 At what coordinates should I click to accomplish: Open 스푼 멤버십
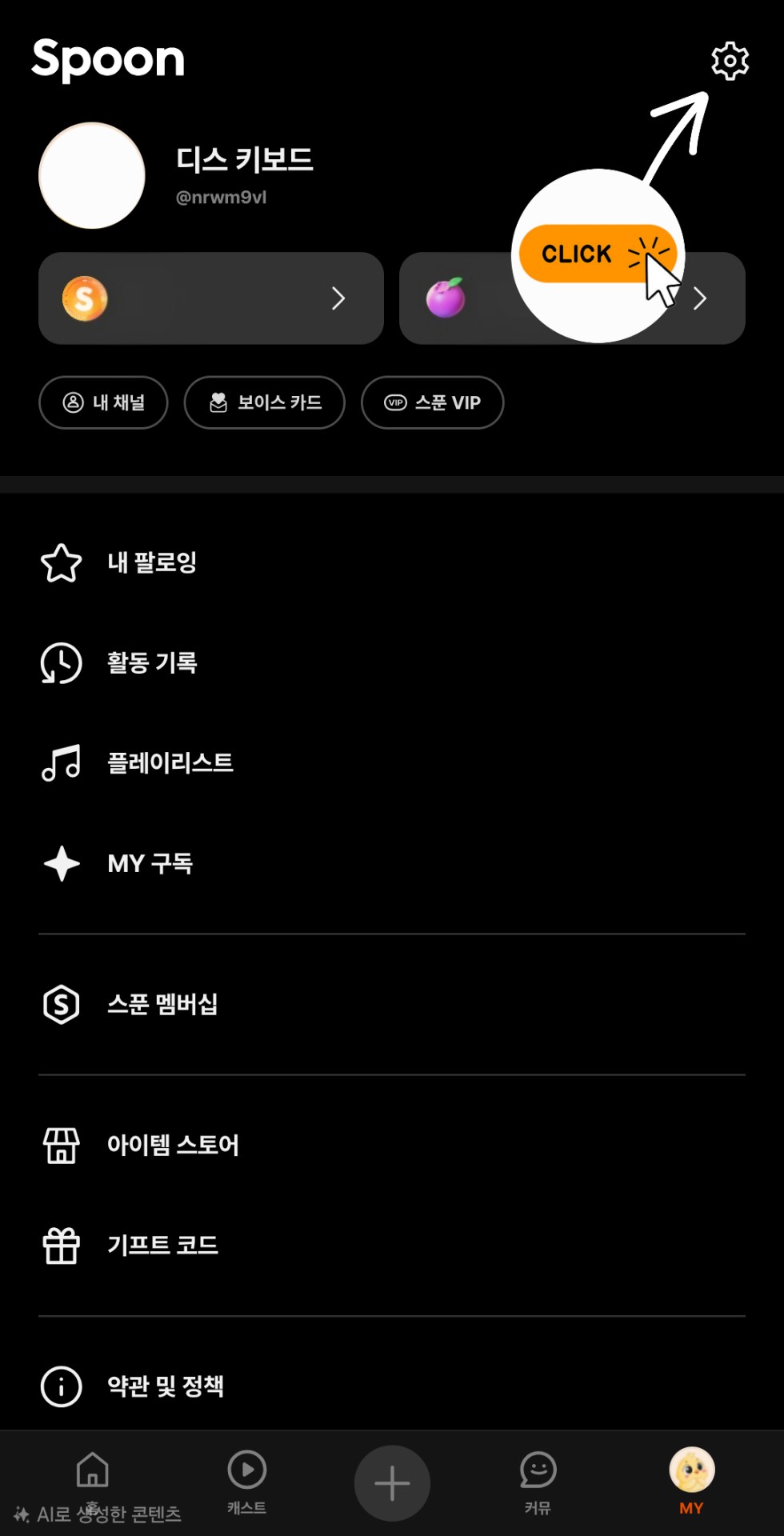tap(162, 1004)
